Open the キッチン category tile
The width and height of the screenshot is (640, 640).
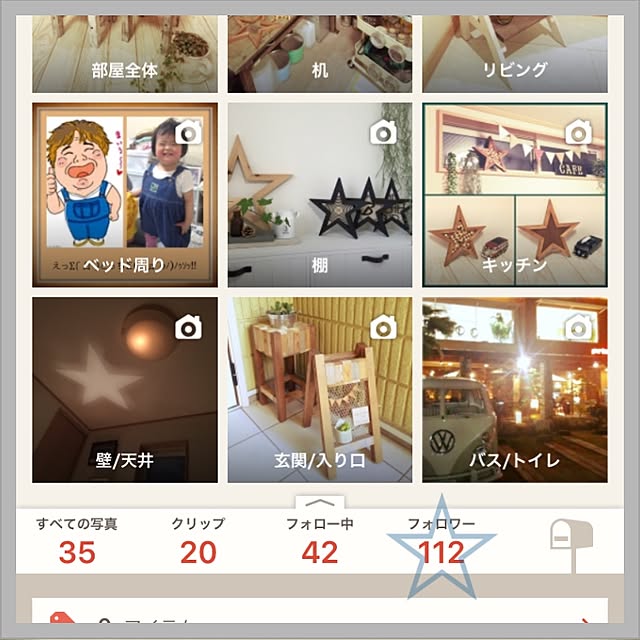514,195
